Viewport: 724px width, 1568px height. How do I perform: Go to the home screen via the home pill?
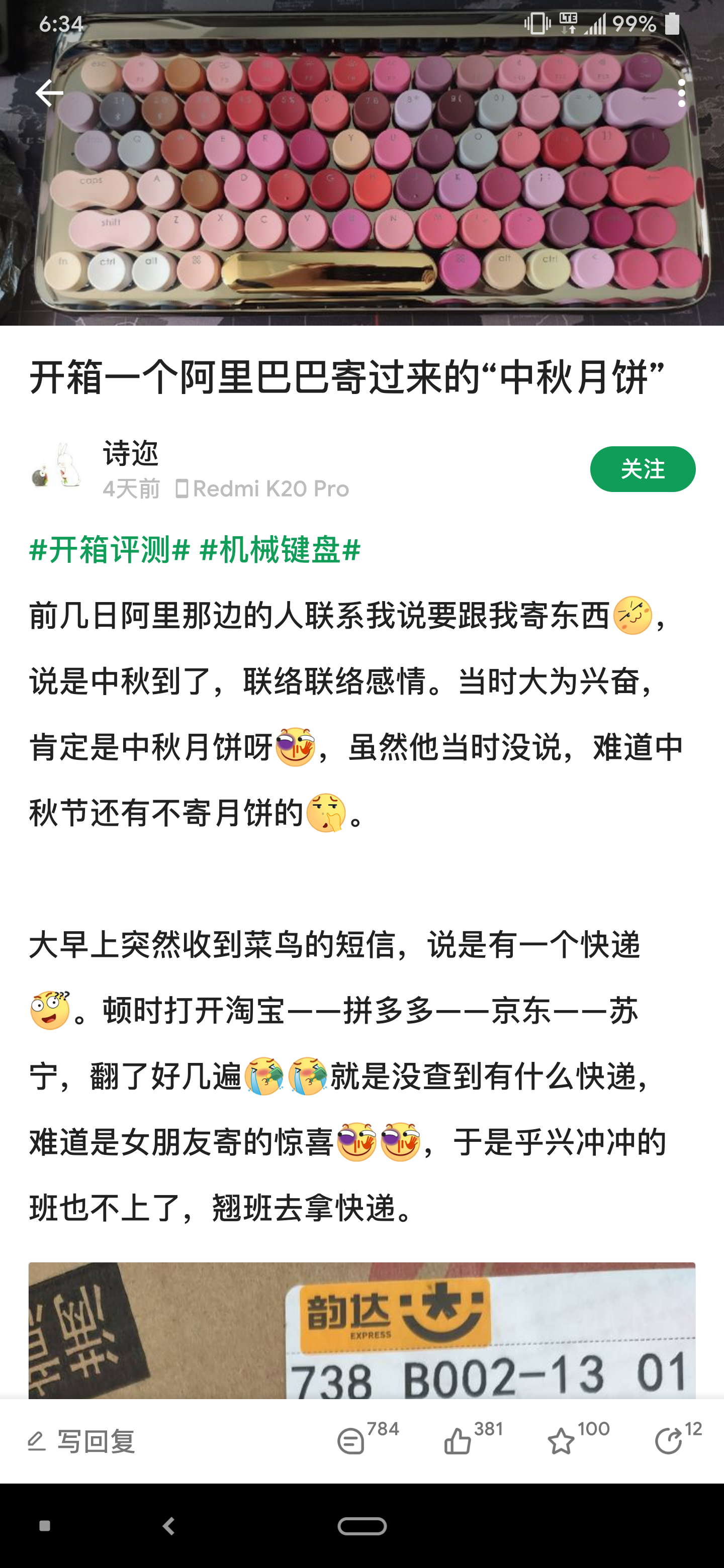pyautogui.click(x=363, y=1526)
